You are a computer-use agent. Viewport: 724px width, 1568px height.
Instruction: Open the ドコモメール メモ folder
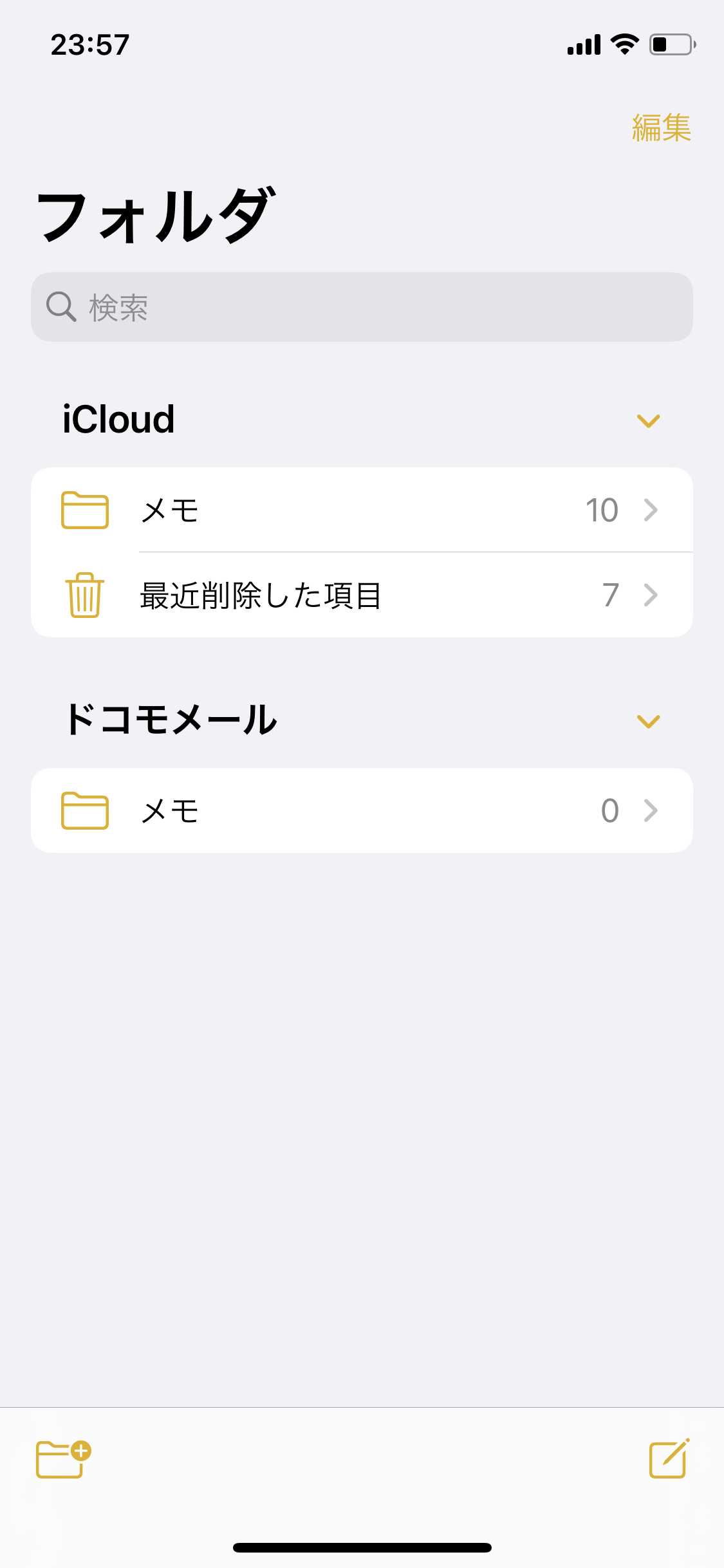coord(362,810)
